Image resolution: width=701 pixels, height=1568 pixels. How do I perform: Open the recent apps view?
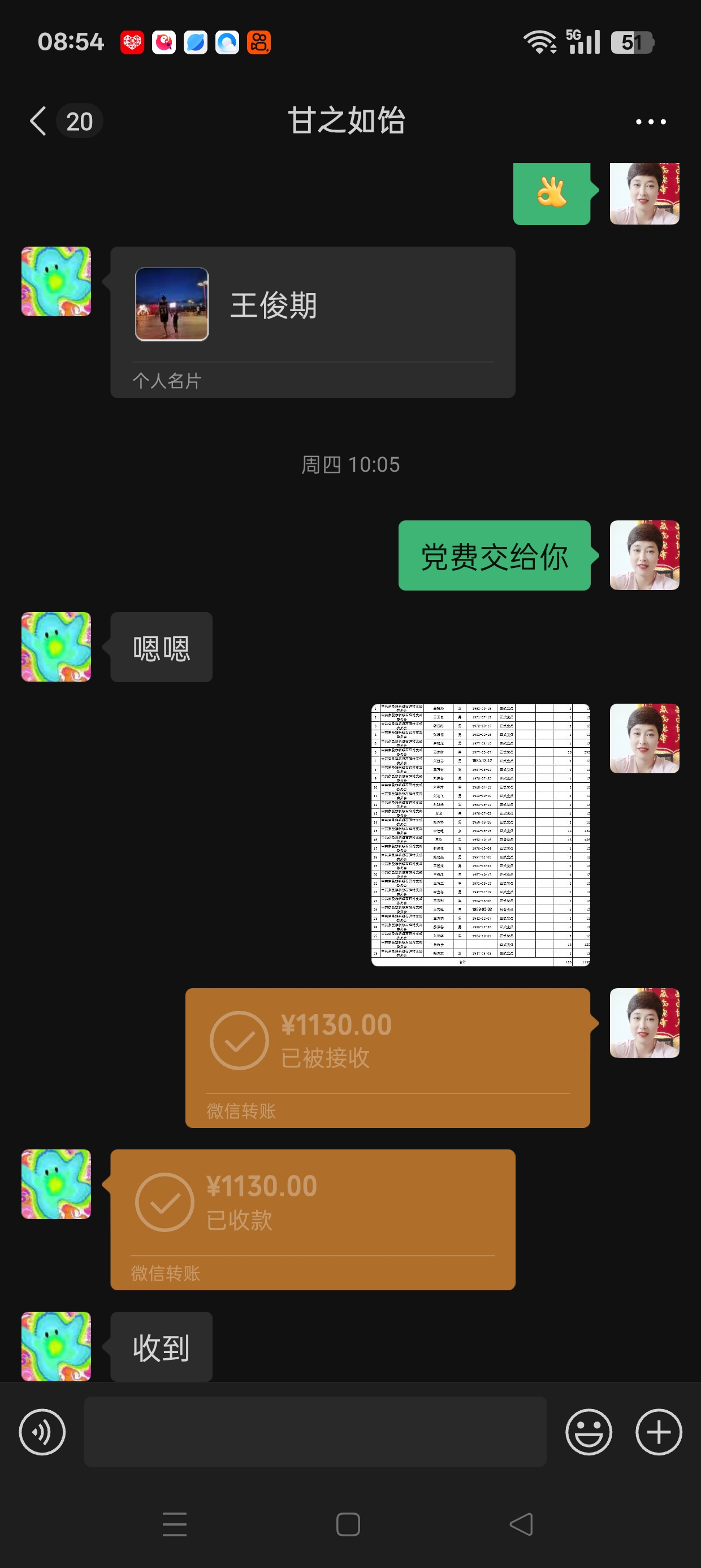[x=175, y=1524]
